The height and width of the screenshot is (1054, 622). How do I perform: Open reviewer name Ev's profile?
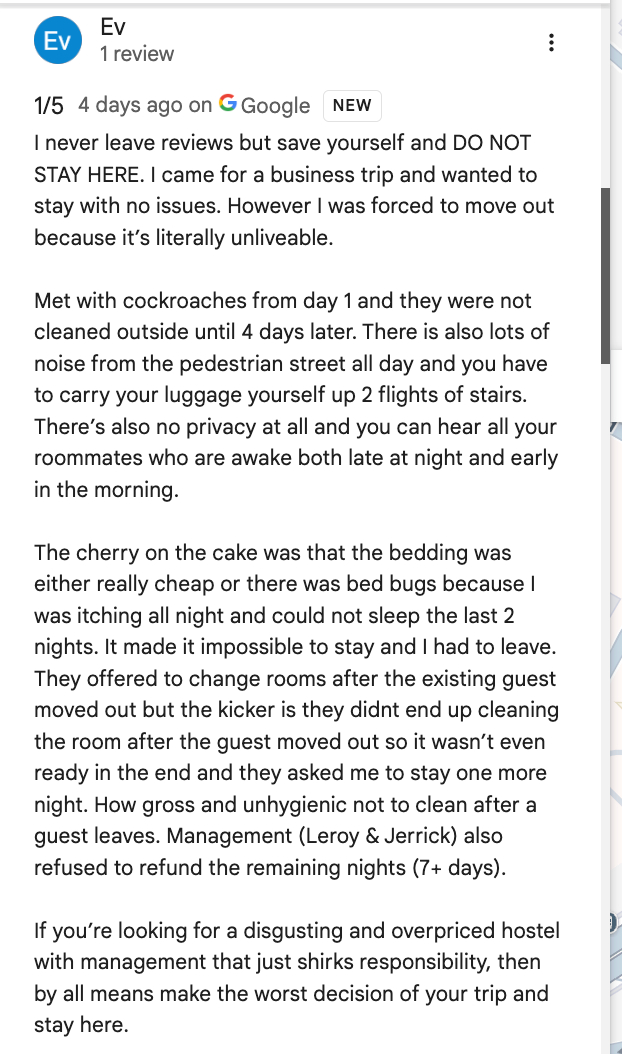click(112, 27)
